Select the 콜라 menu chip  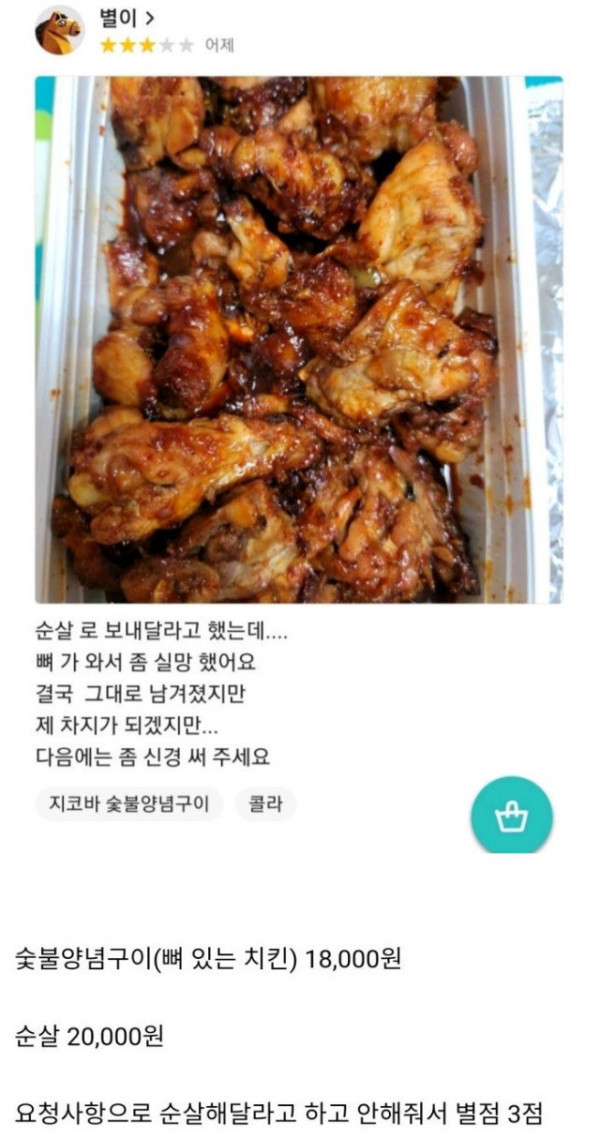click(266, 803)
